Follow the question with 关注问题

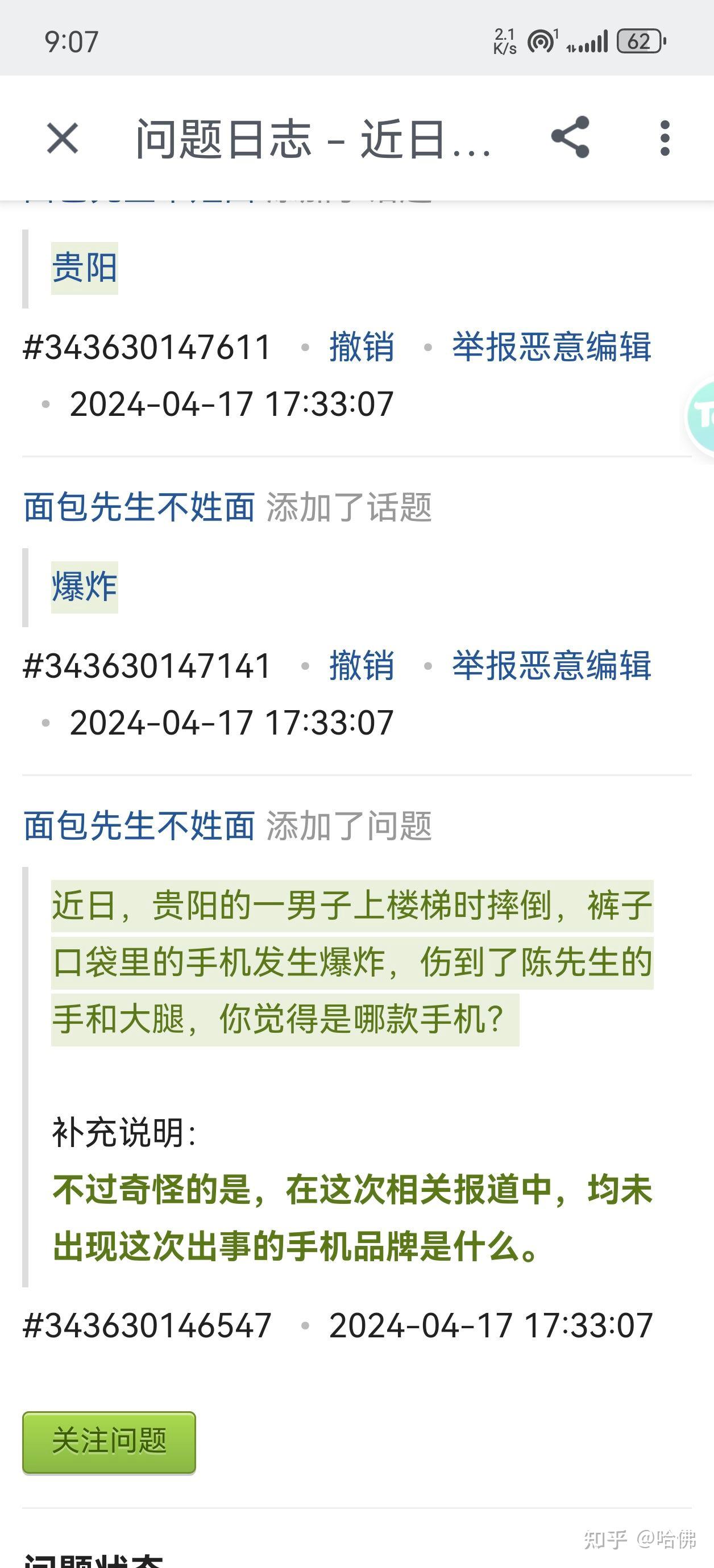click(x=109, y=1442)
